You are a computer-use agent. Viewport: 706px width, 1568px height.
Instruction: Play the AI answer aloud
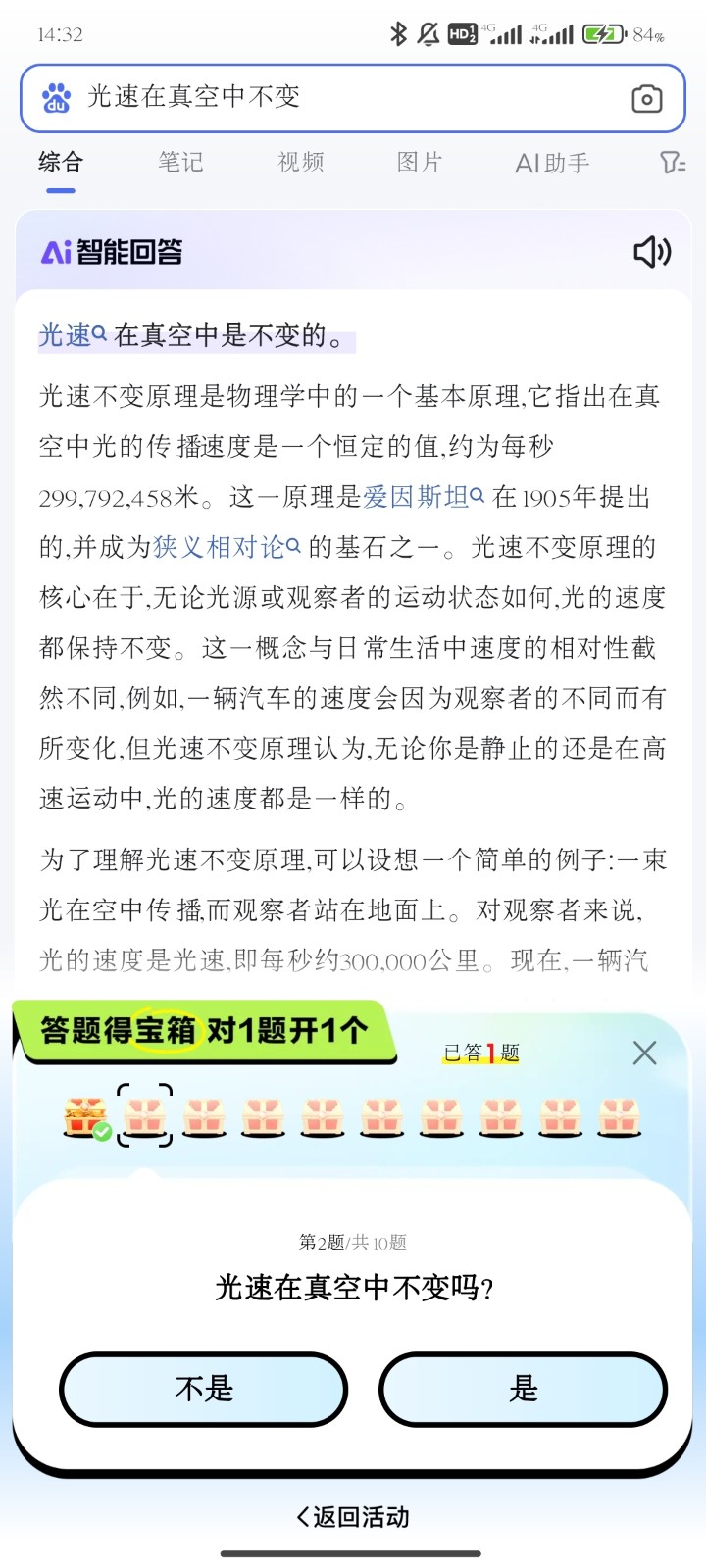tap(652, 252)
